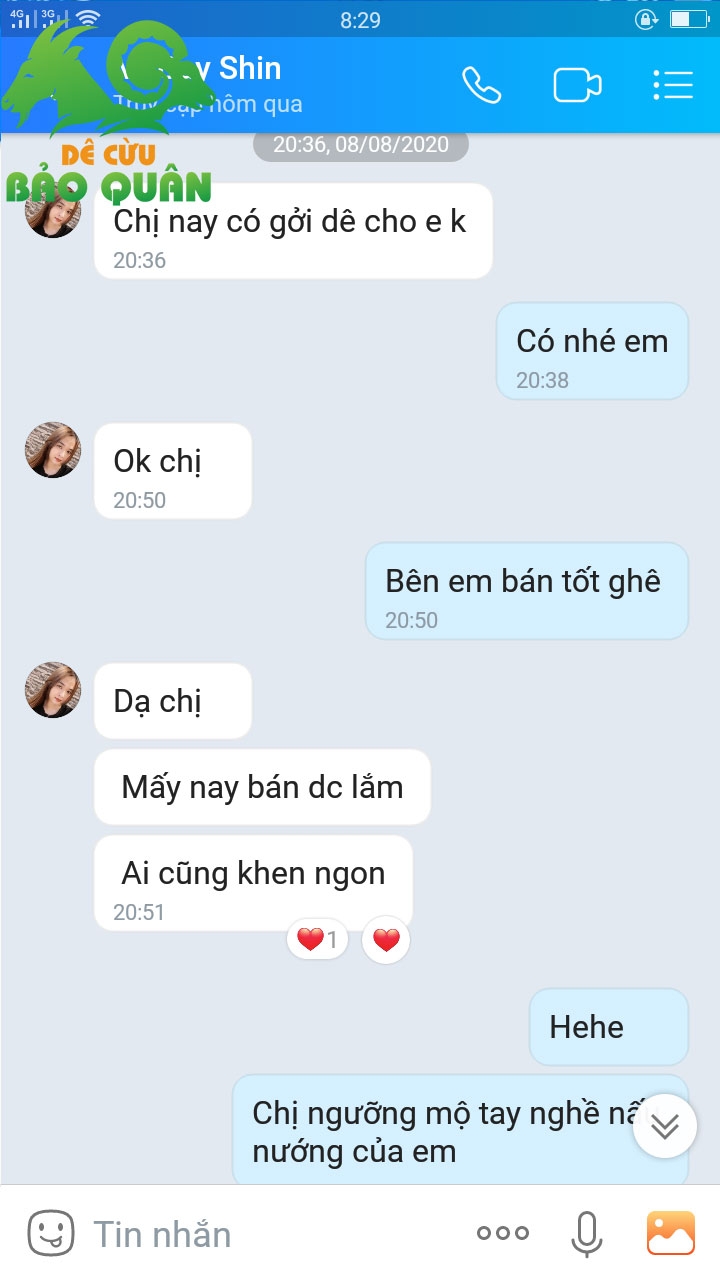The height and width of the screenshot is (1280, 720).
Task: Open more attachment options
Action: (502, 1233)
